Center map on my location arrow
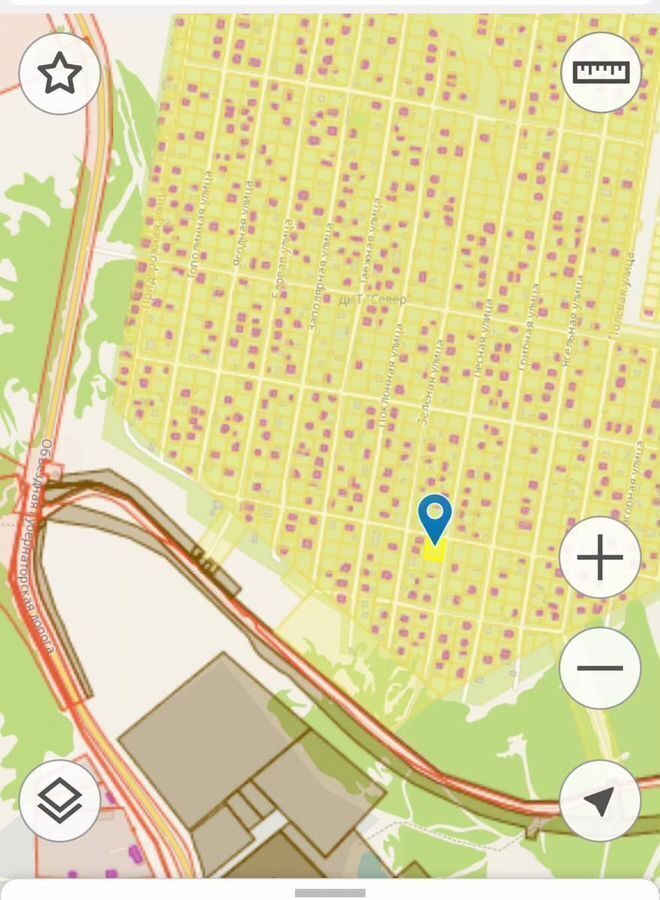660x900 pixels. (600, 801)
